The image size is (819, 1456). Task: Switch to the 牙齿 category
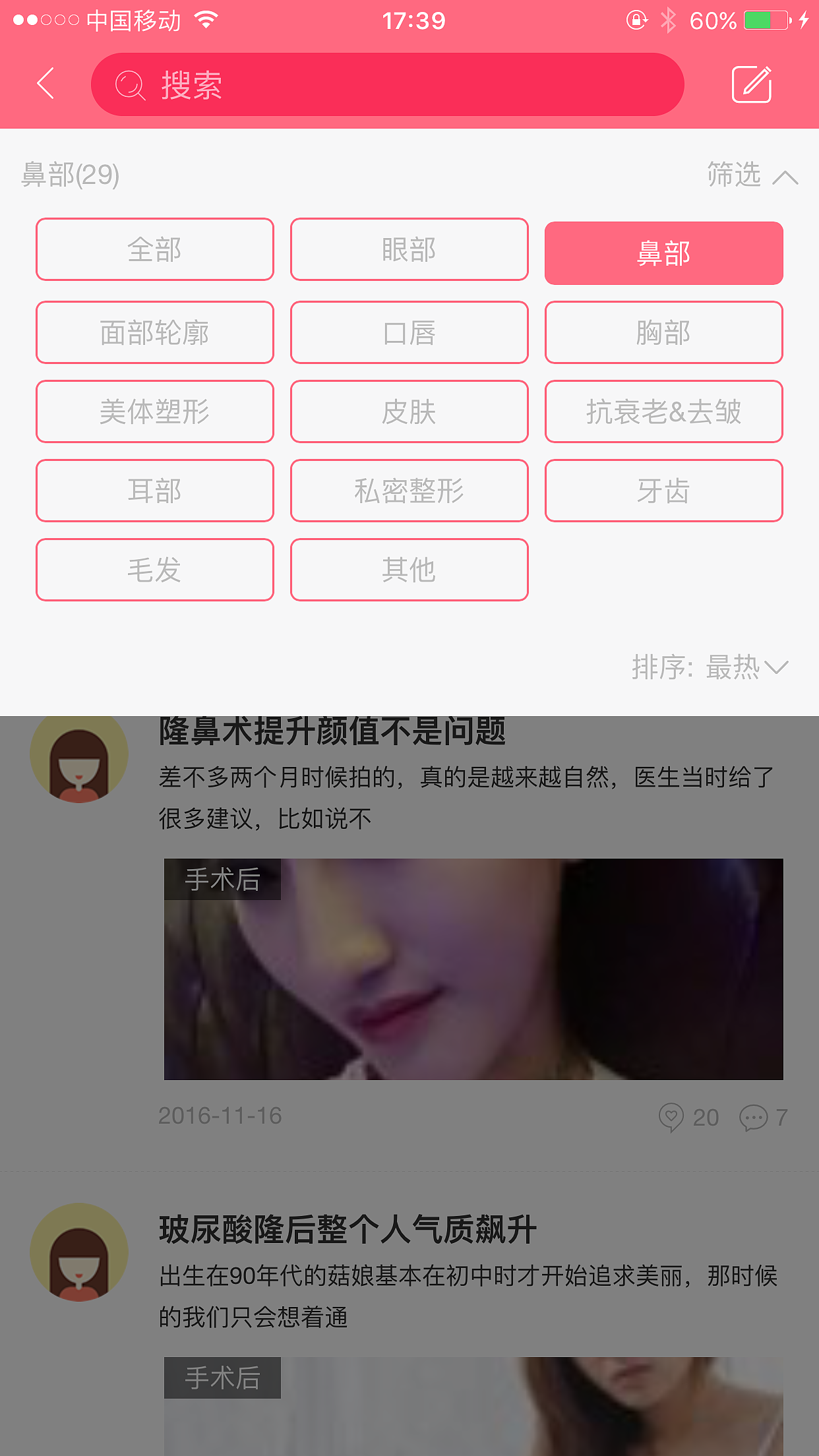(x=663, y=491)
